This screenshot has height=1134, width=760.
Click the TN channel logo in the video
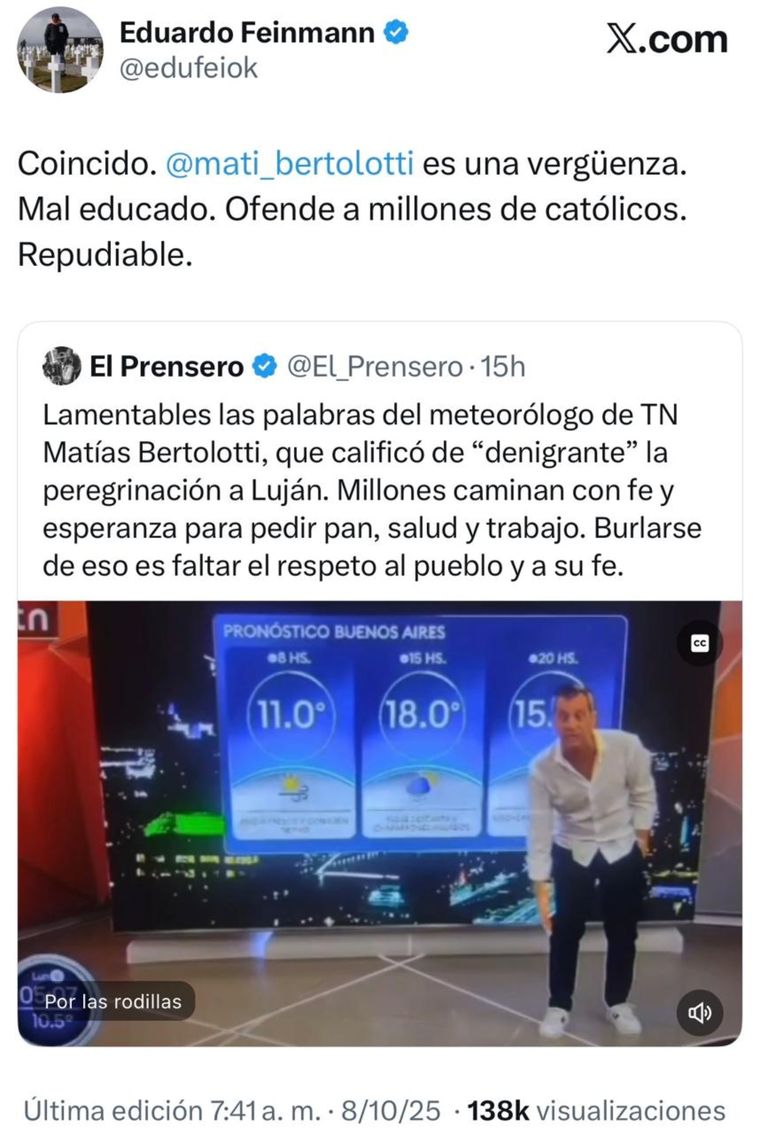coord(37,618)
